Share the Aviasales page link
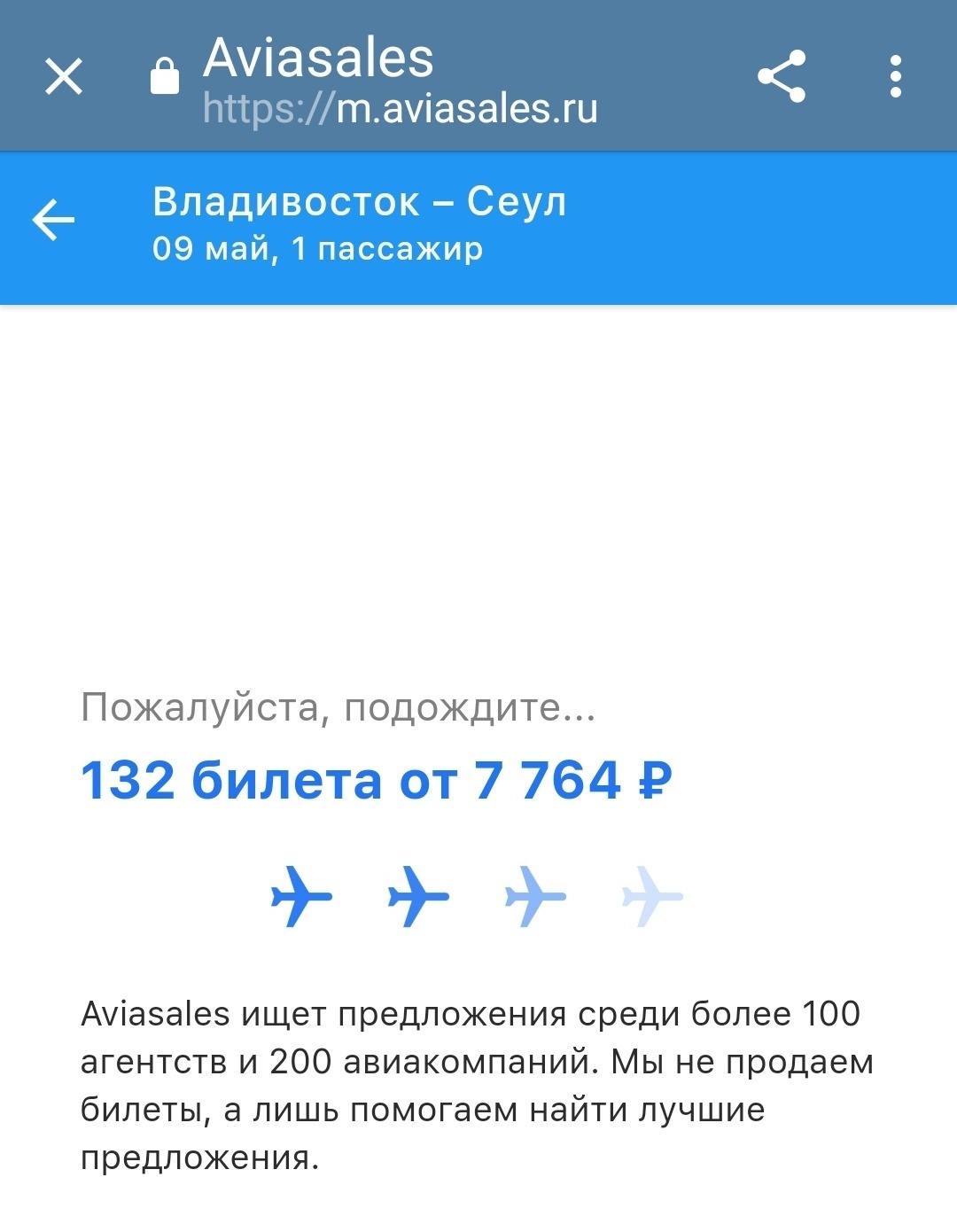 click(782, 76)
